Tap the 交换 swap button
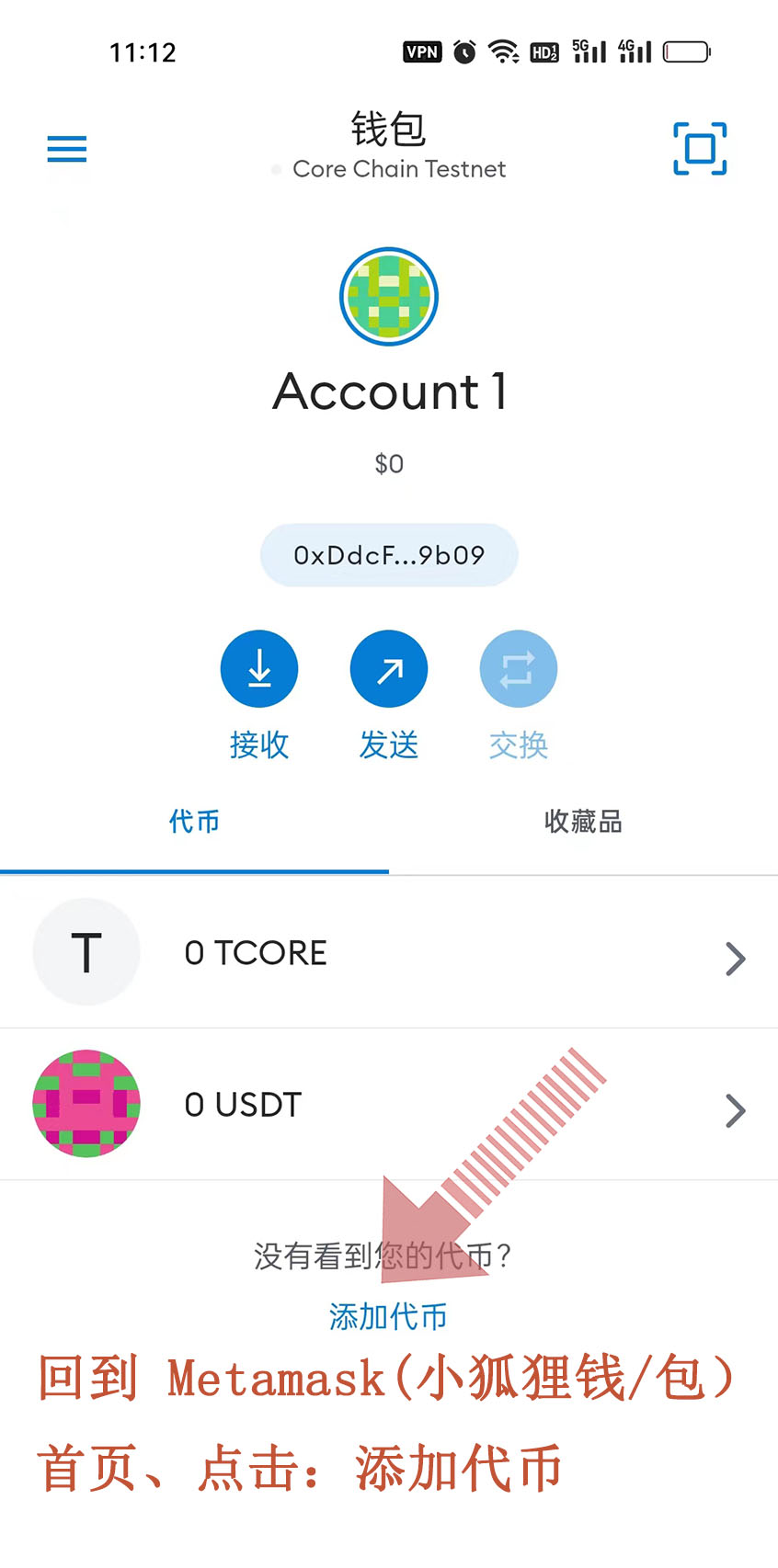778x1568 pixels. pos(519,669)
